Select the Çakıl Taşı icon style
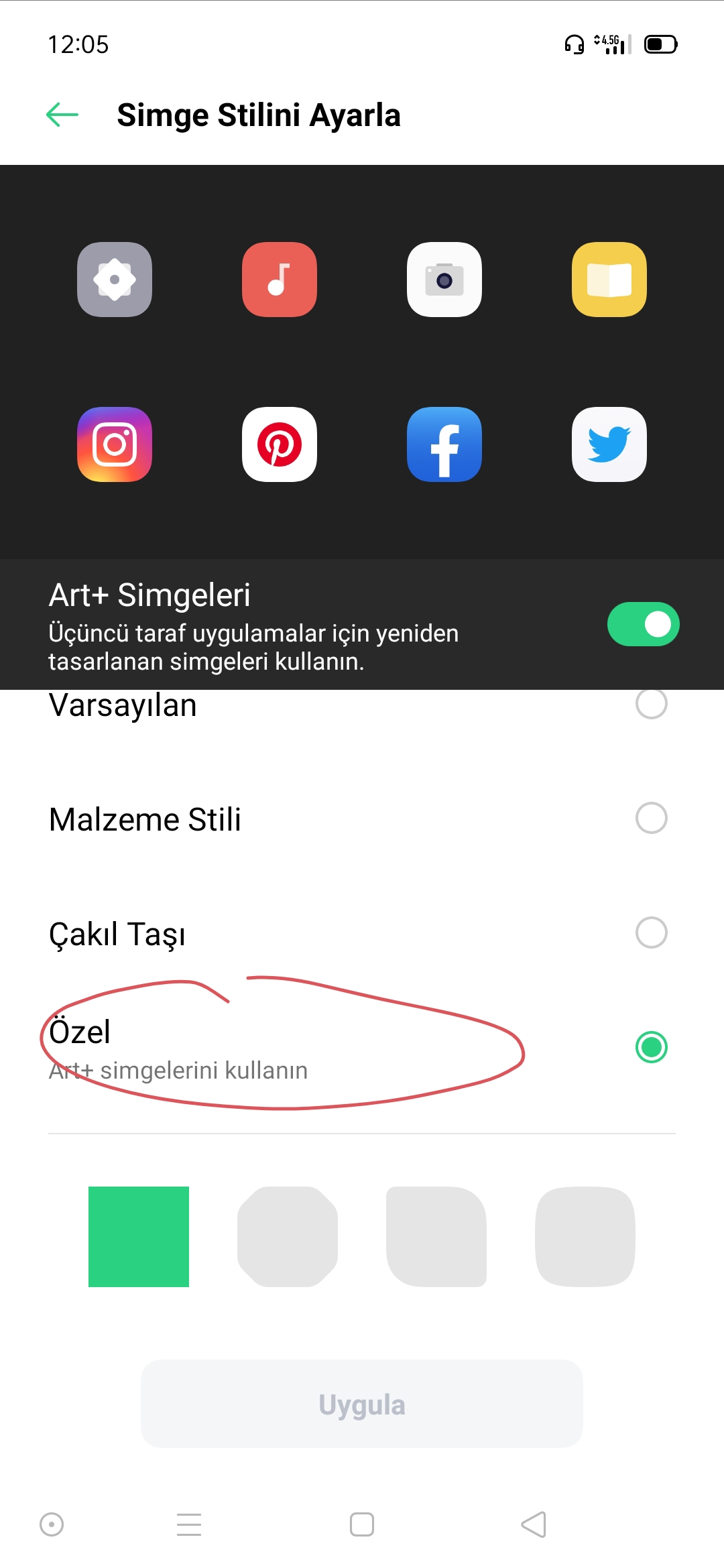Image resolution: width=724 pixels, height=1568 pixels. click(x=362, y=933)
